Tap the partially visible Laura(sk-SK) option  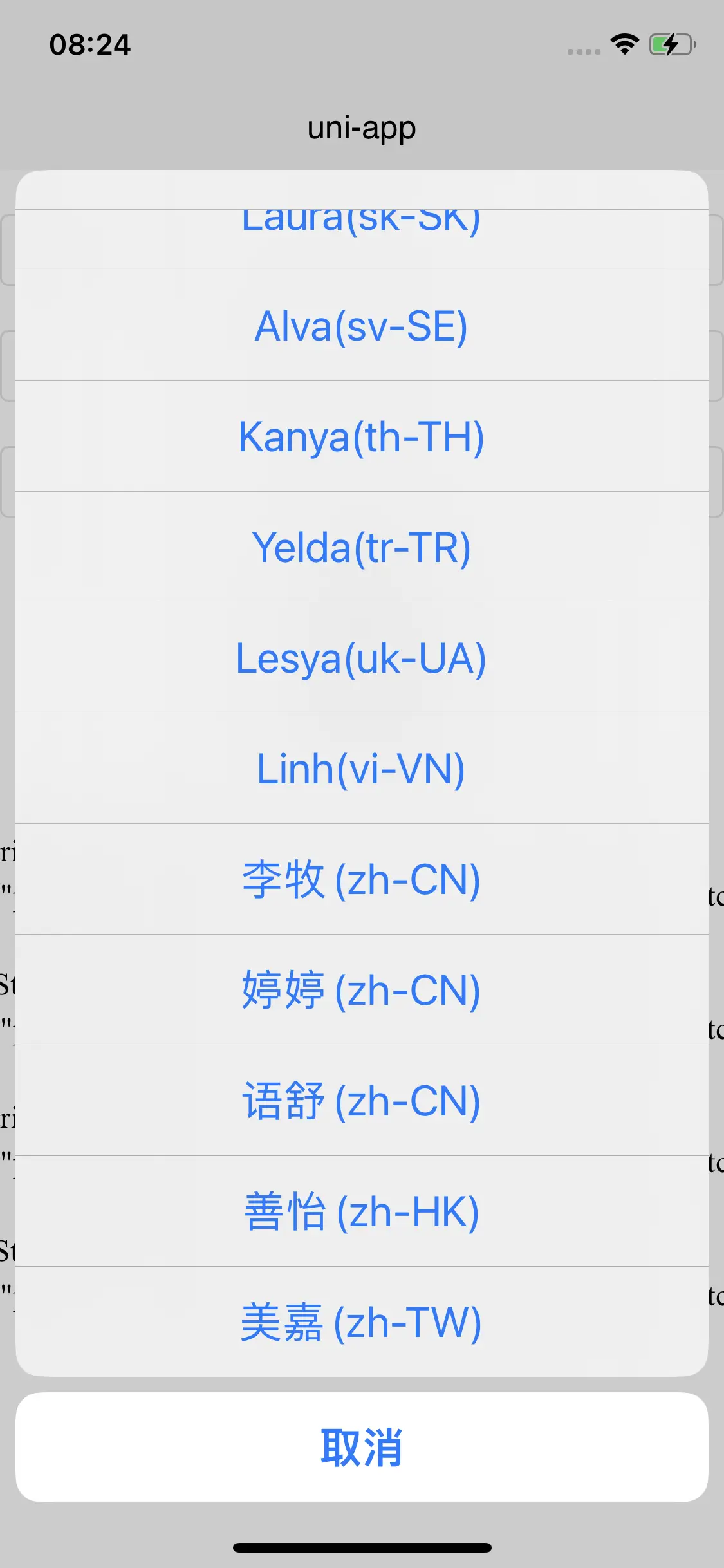361,238
